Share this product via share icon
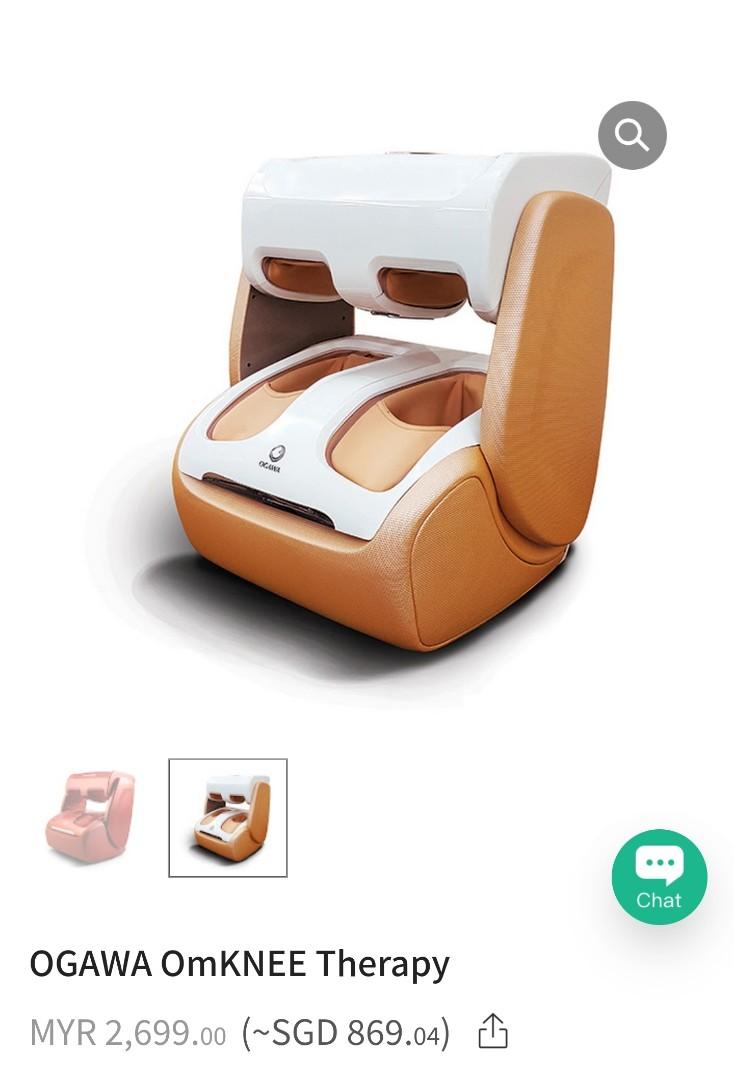 [493, 1031]
